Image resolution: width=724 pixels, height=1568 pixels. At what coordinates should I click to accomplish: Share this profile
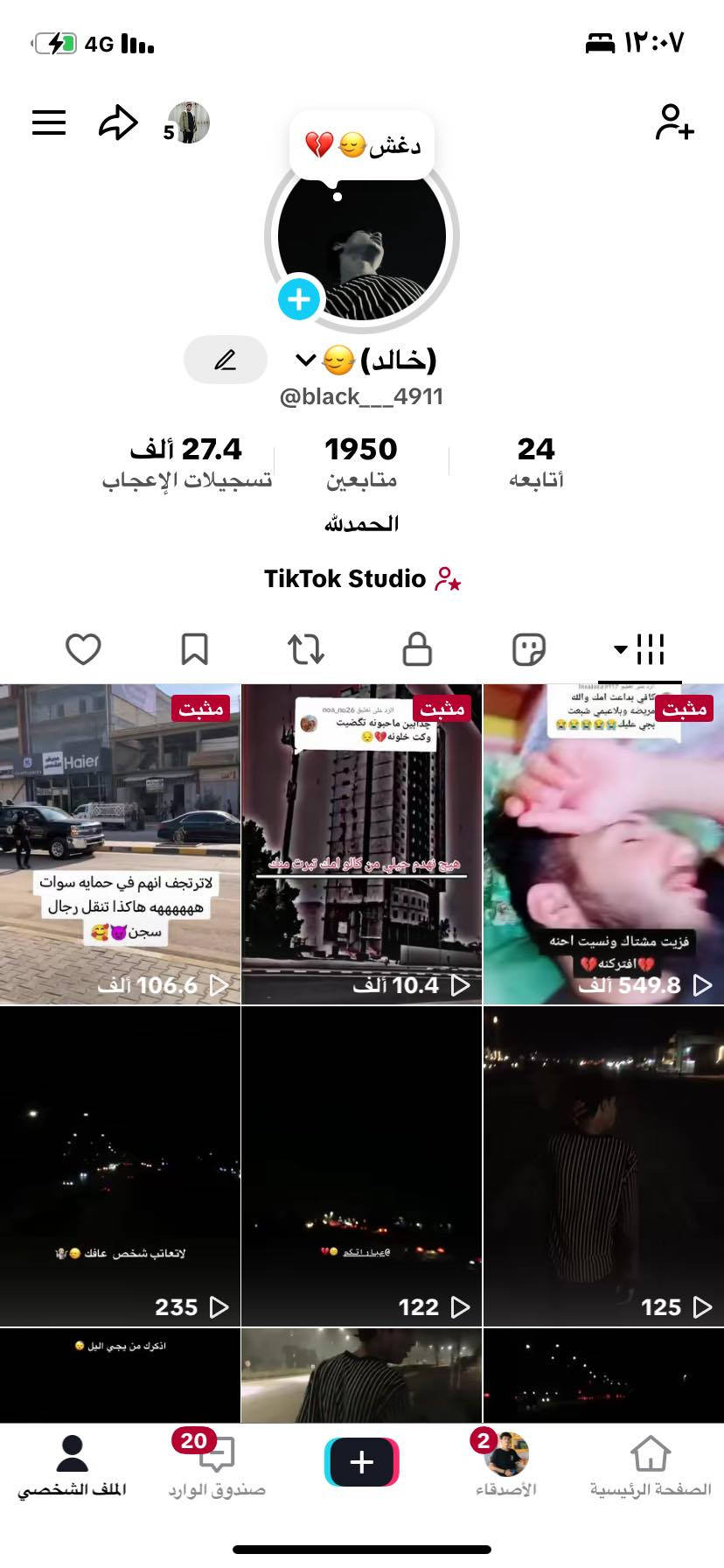pyautogui.click(x=118, y=123)
